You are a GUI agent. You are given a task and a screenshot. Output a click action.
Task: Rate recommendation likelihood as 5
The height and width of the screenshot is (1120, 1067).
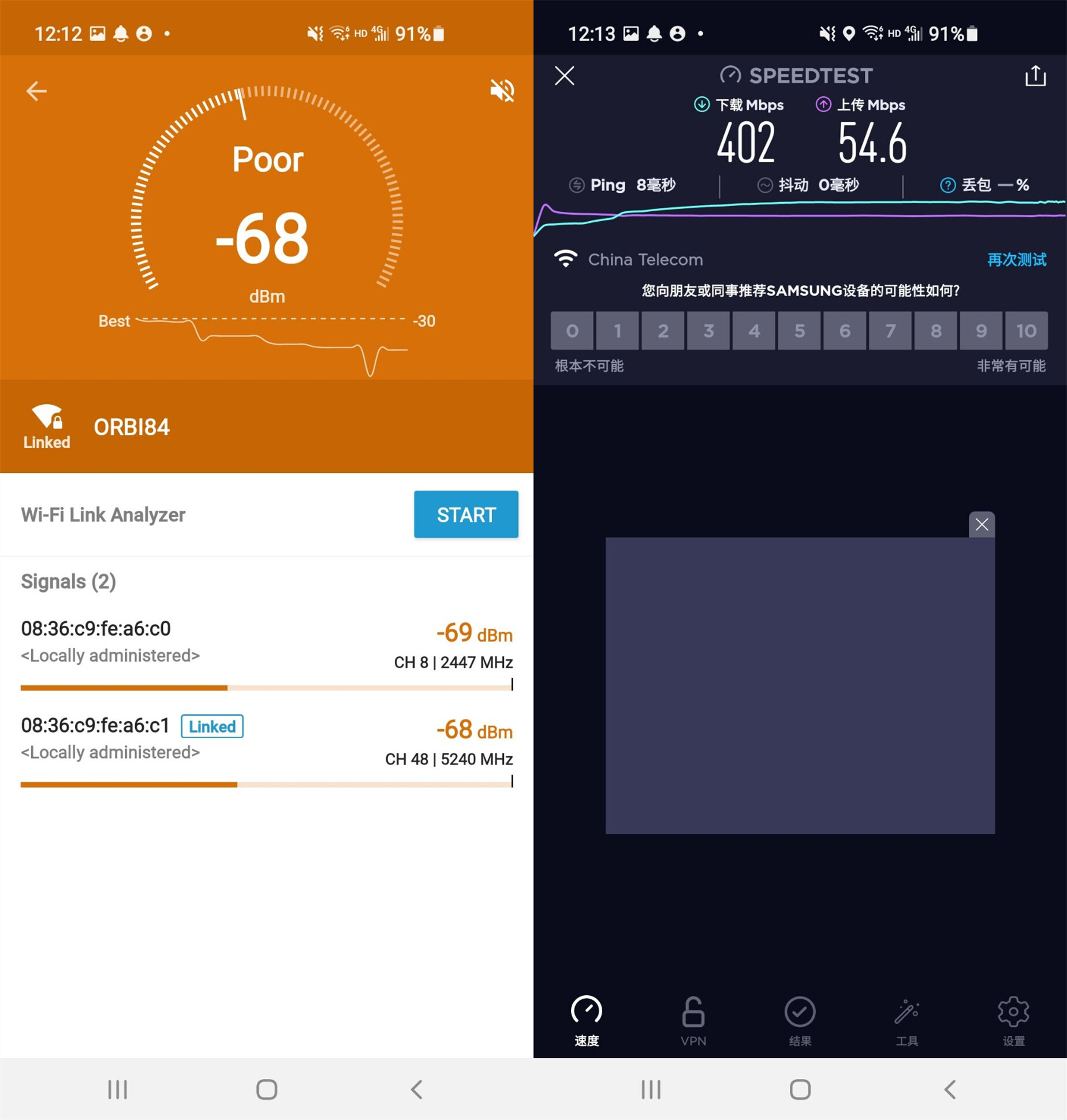tap(799, 331)
